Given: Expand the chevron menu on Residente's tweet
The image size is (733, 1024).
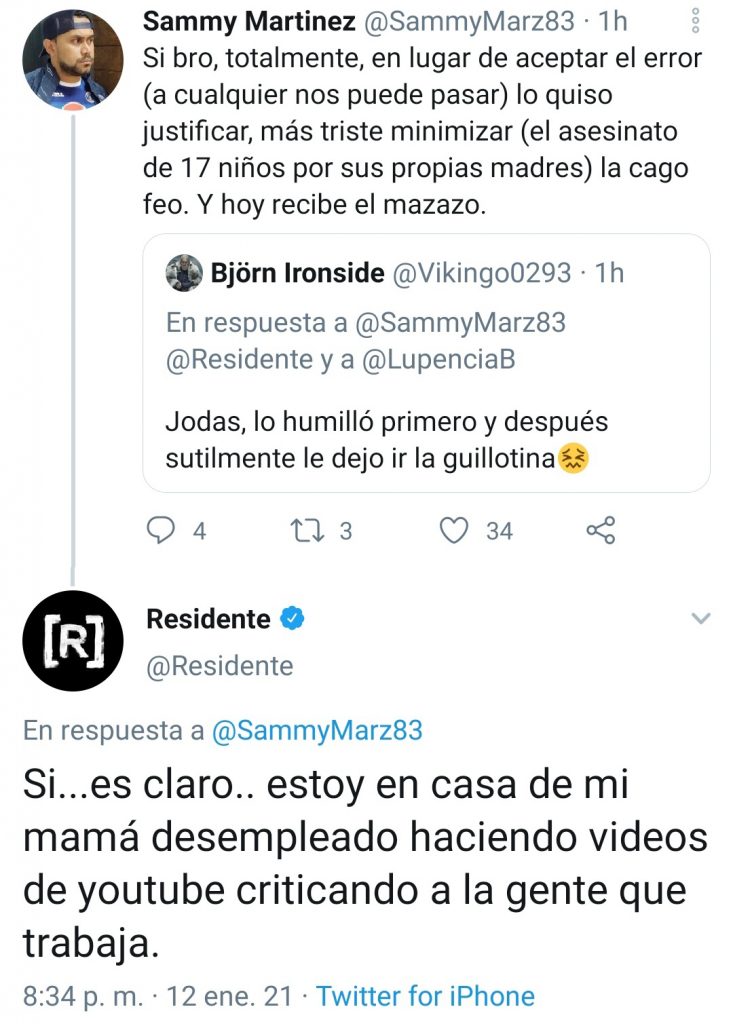Looking at the screenshot, I should (702, 619).
